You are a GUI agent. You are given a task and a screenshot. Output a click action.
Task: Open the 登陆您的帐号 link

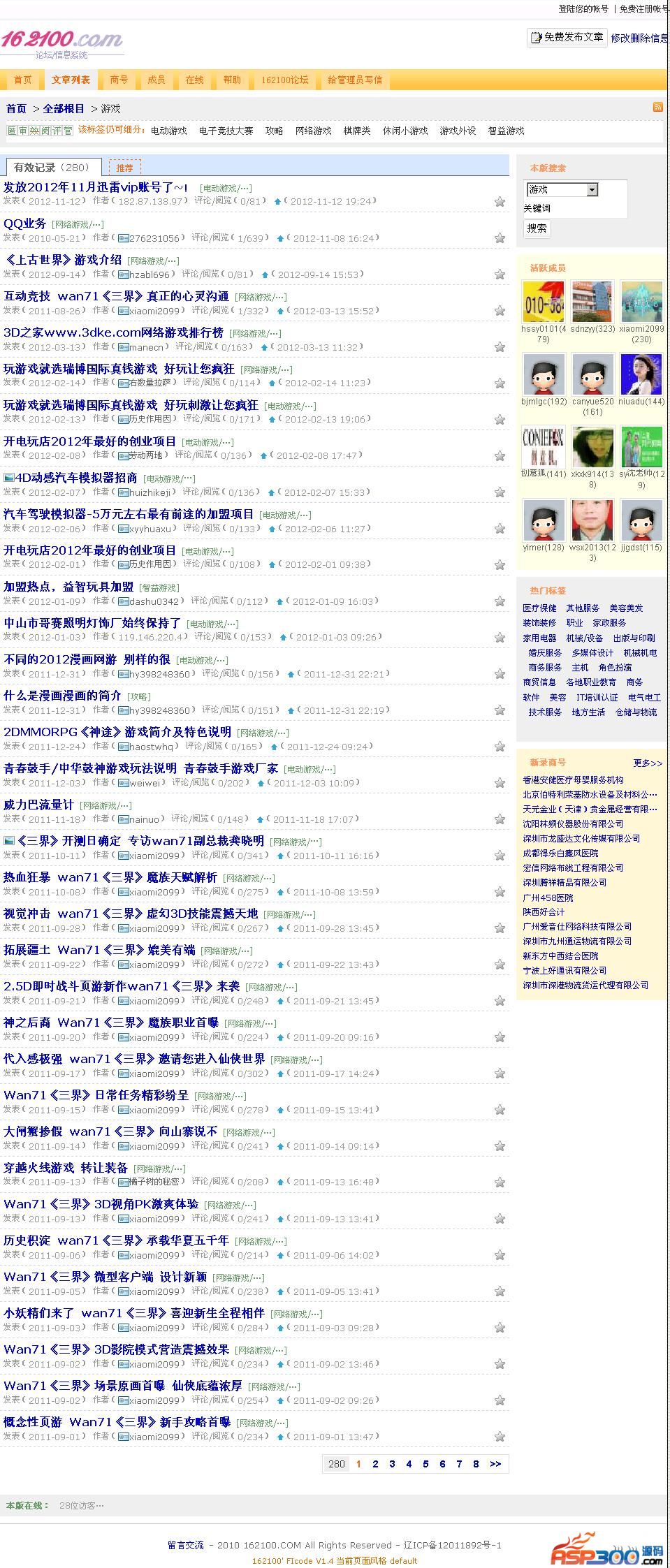pos(583,8)
